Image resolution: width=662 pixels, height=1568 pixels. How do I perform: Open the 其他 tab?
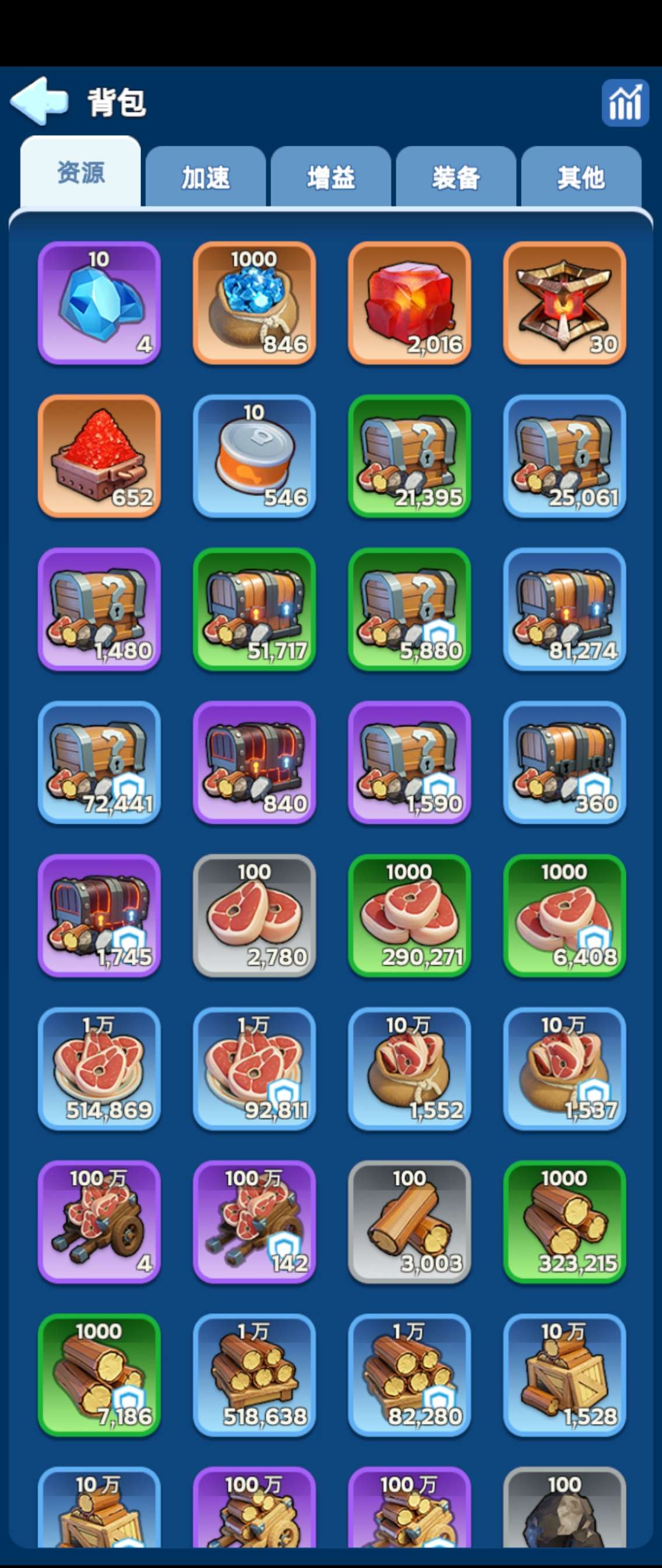[x=580, y=177]
